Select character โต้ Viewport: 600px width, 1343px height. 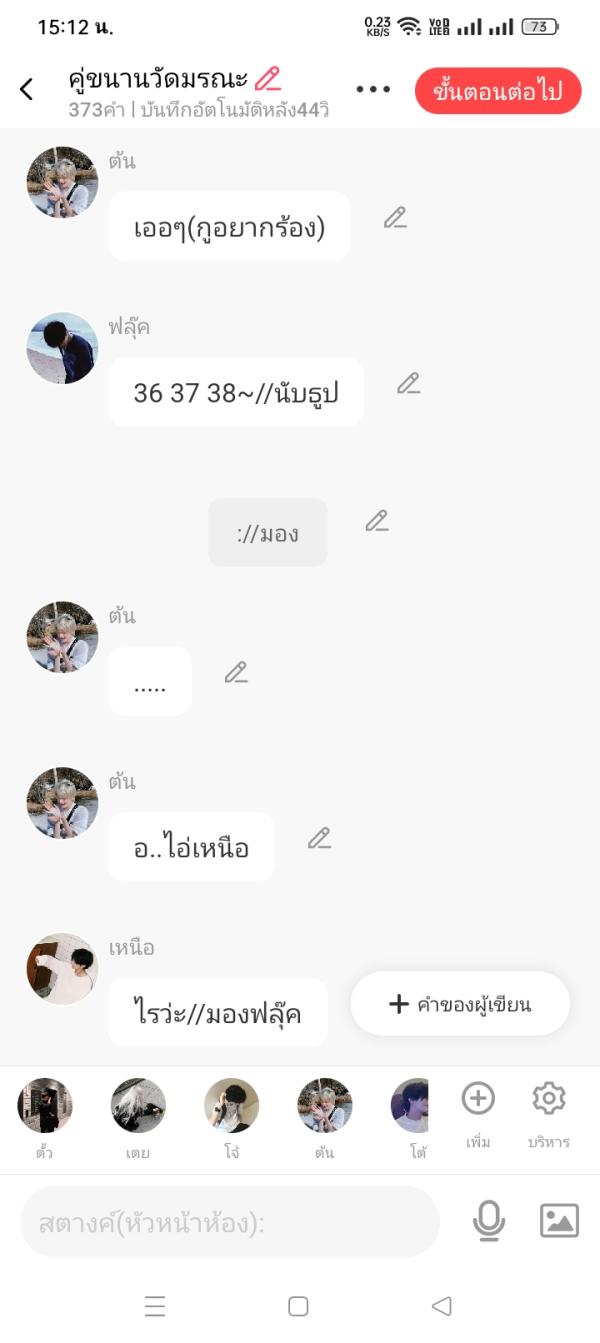click(x=412, y=1106)
